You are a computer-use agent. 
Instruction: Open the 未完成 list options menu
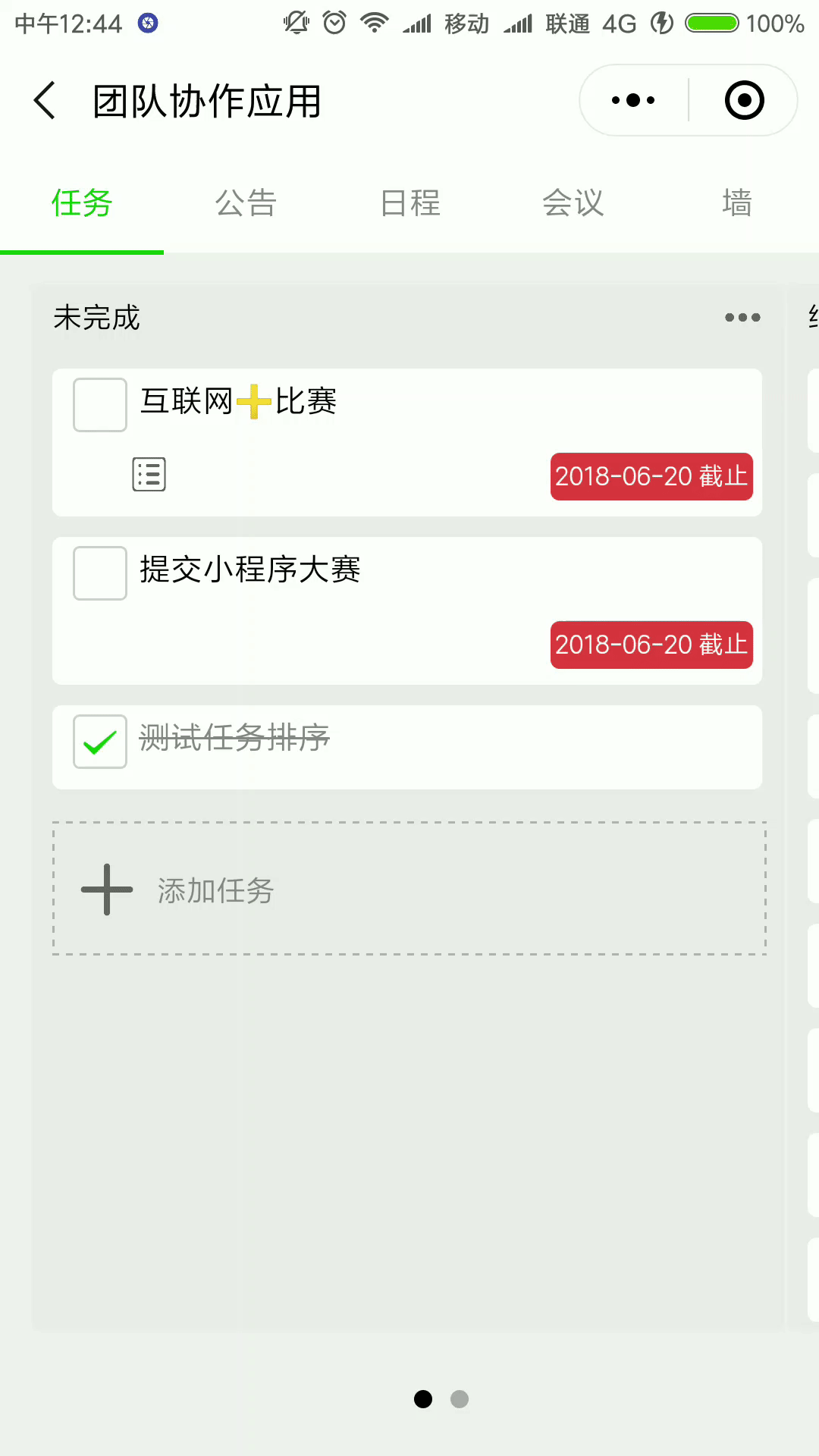tap(742, 317)
